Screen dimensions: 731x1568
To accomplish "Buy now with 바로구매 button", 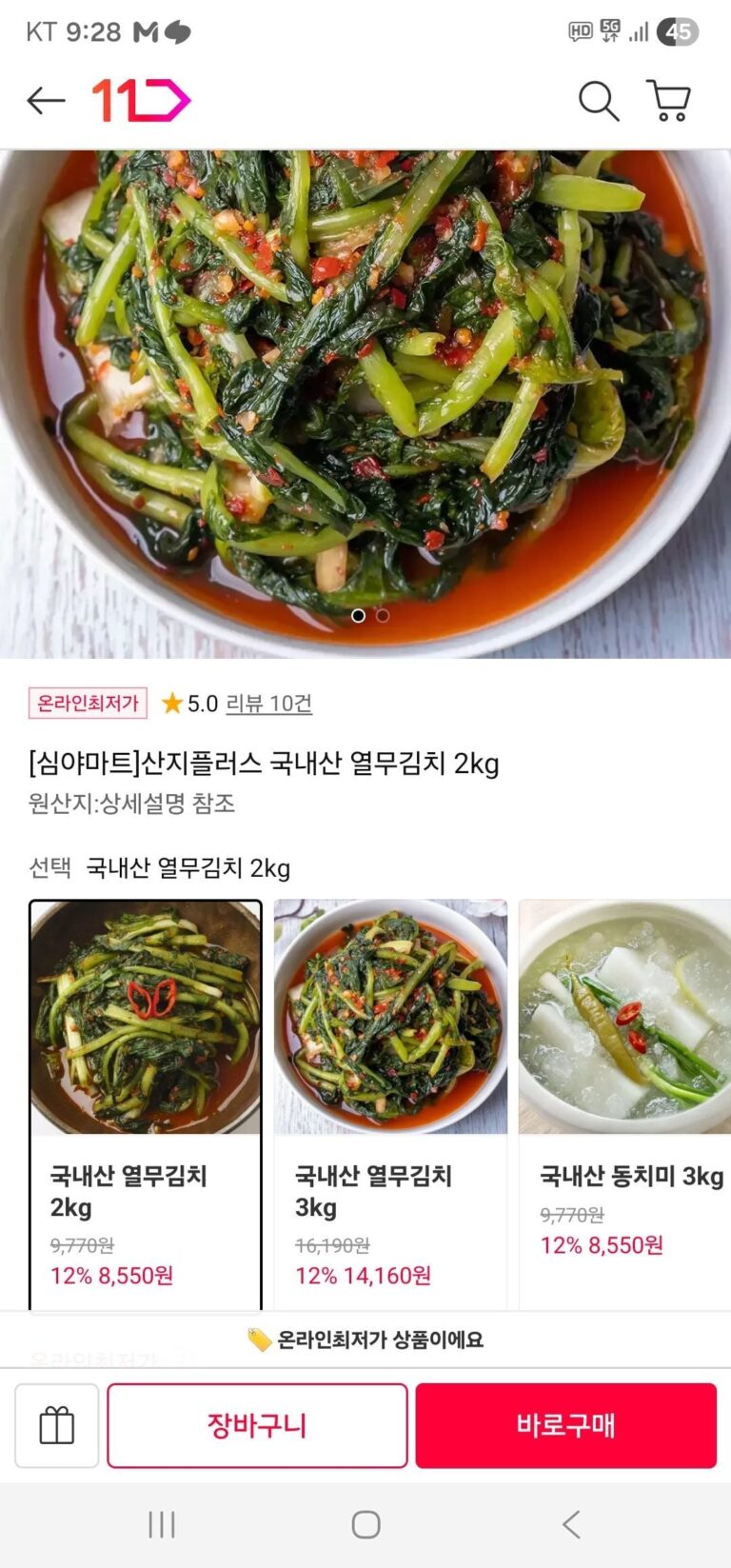I will click(565, 1425).
